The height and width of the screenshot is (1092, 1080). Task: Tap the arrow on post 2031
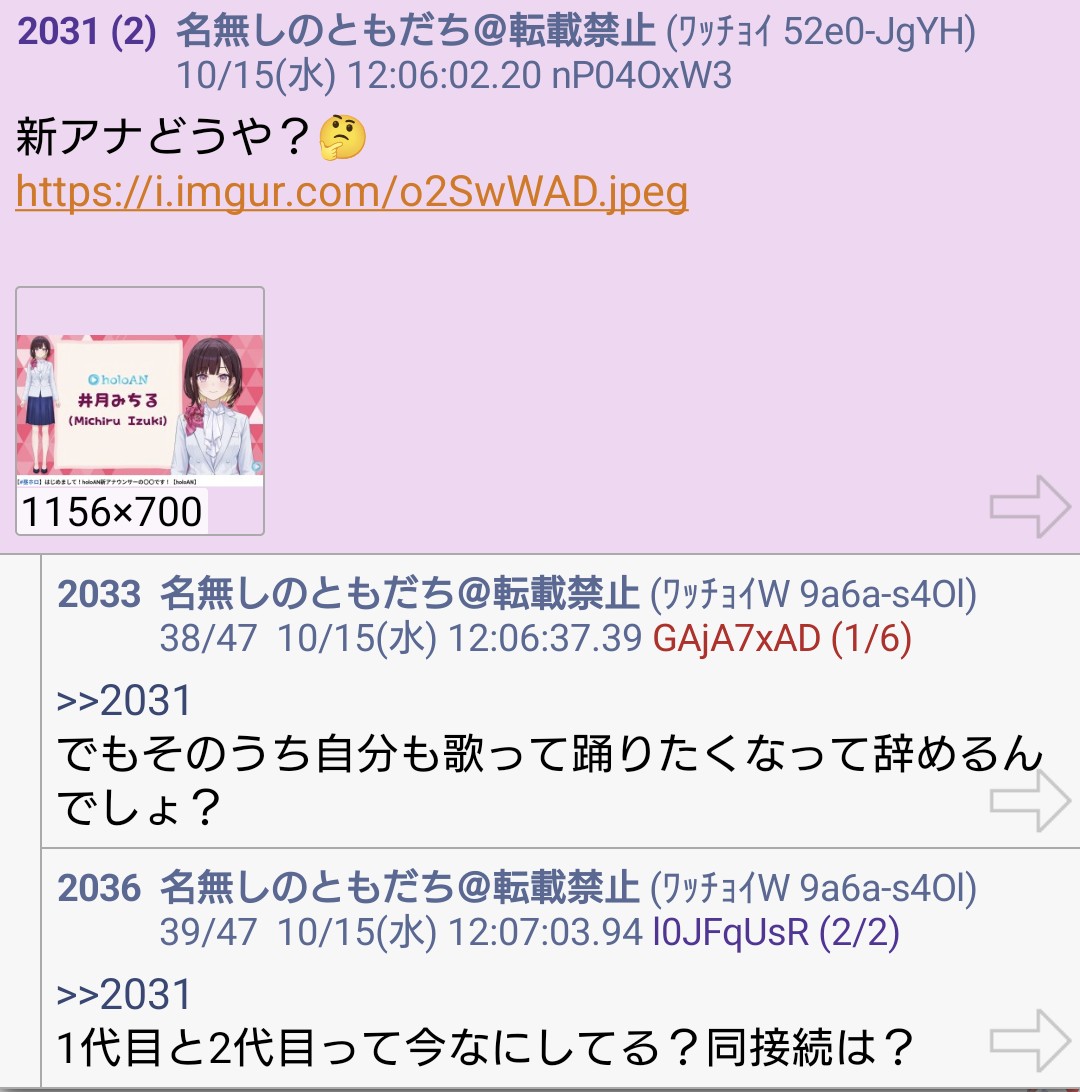click(x=1030, y=507)
